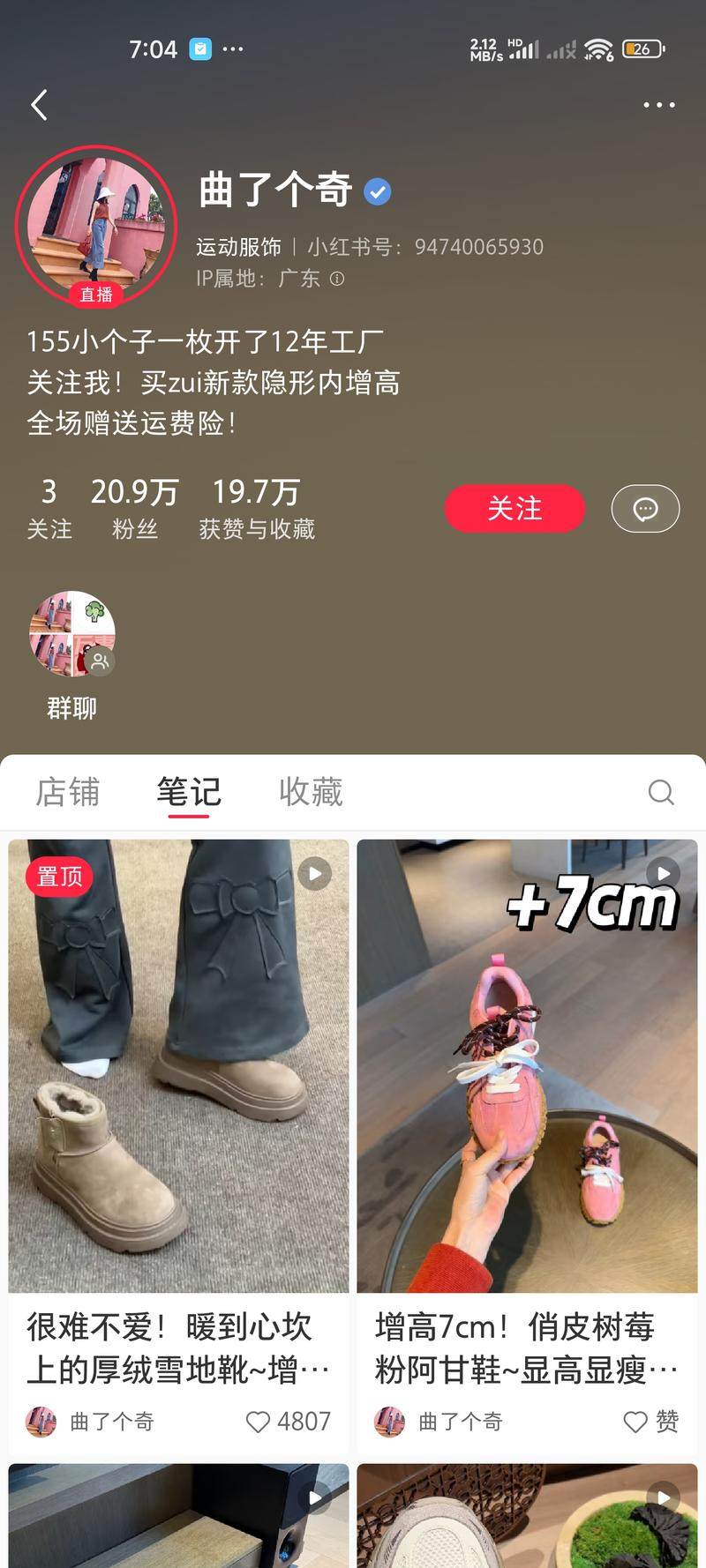Send a private message via chat bubble button
706x1568 pixels.
coord(645,509)
